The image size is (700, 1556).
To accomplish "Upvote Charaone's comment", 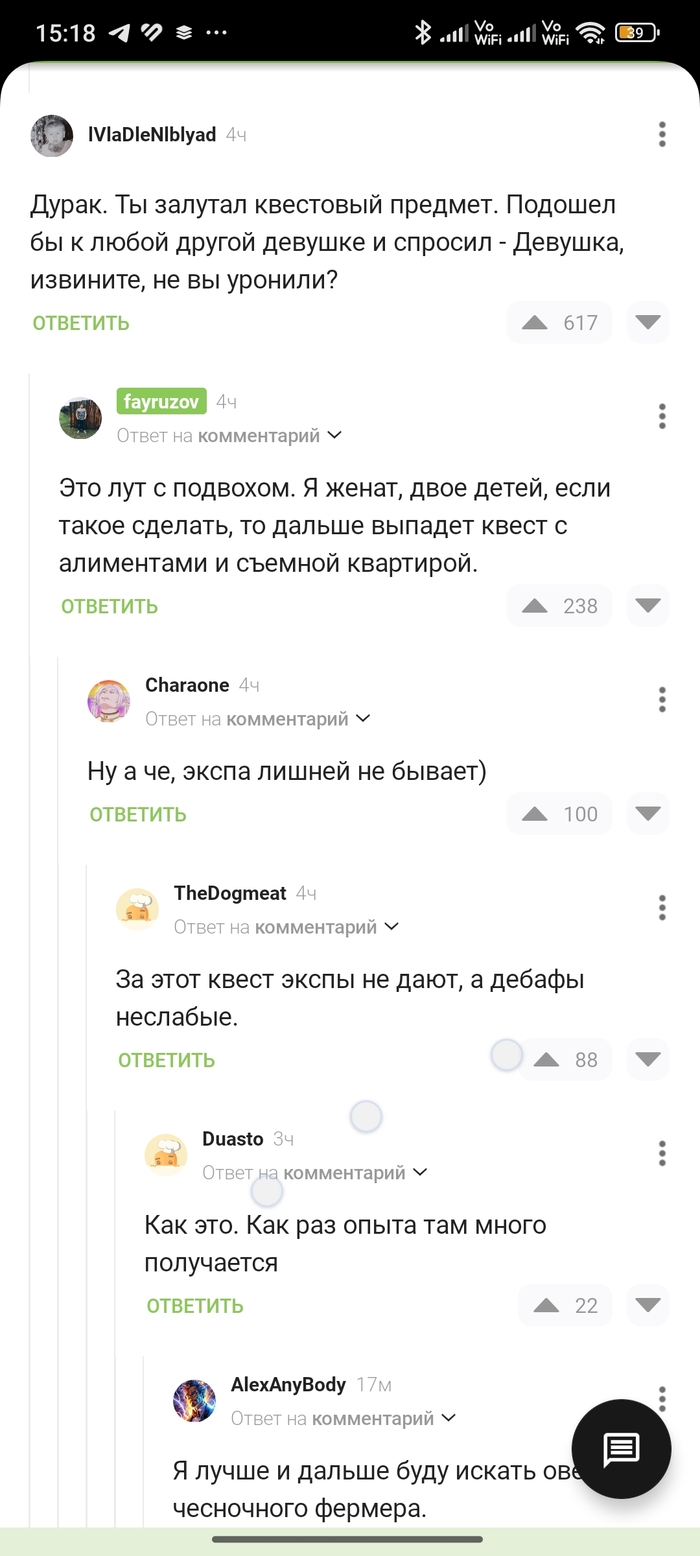I will 535,814.
